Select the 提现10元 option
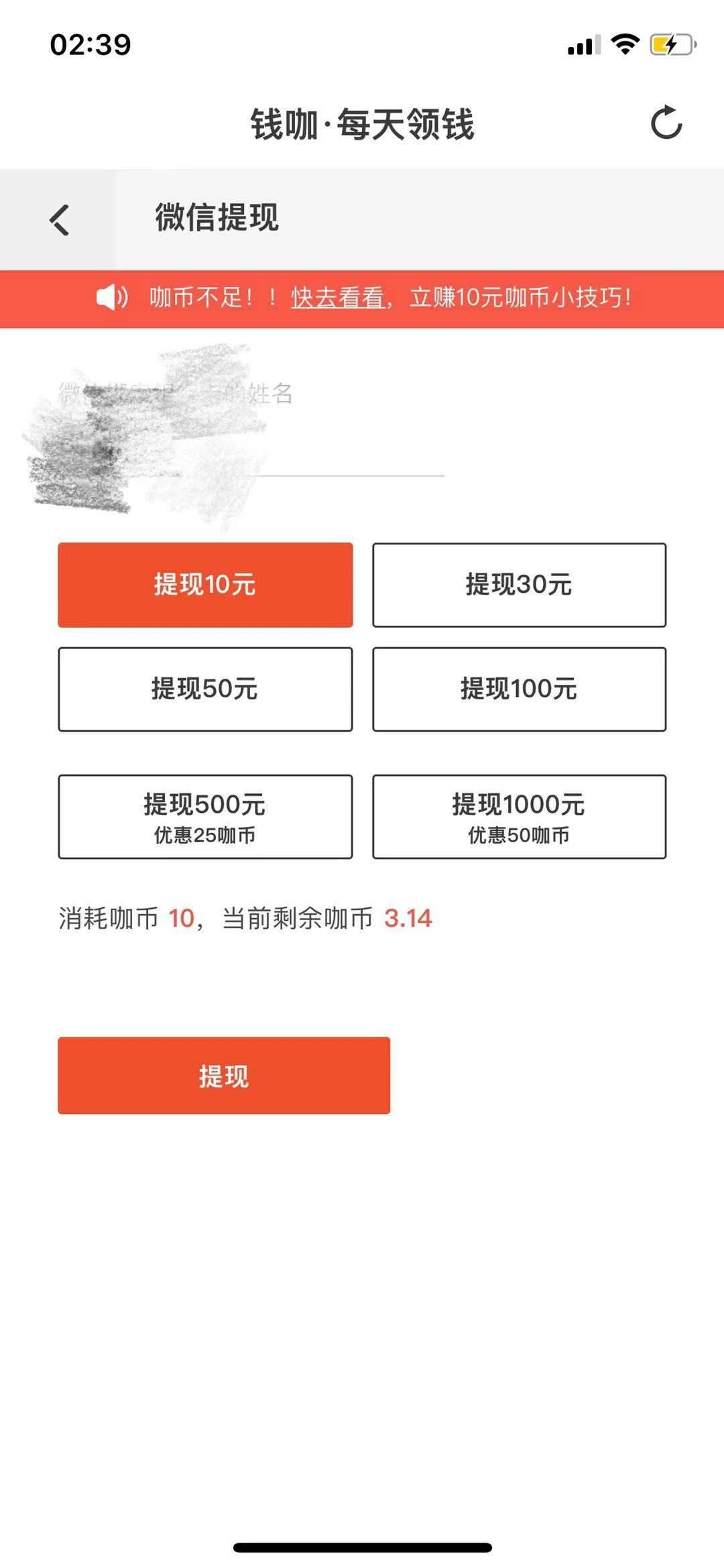 205,585
